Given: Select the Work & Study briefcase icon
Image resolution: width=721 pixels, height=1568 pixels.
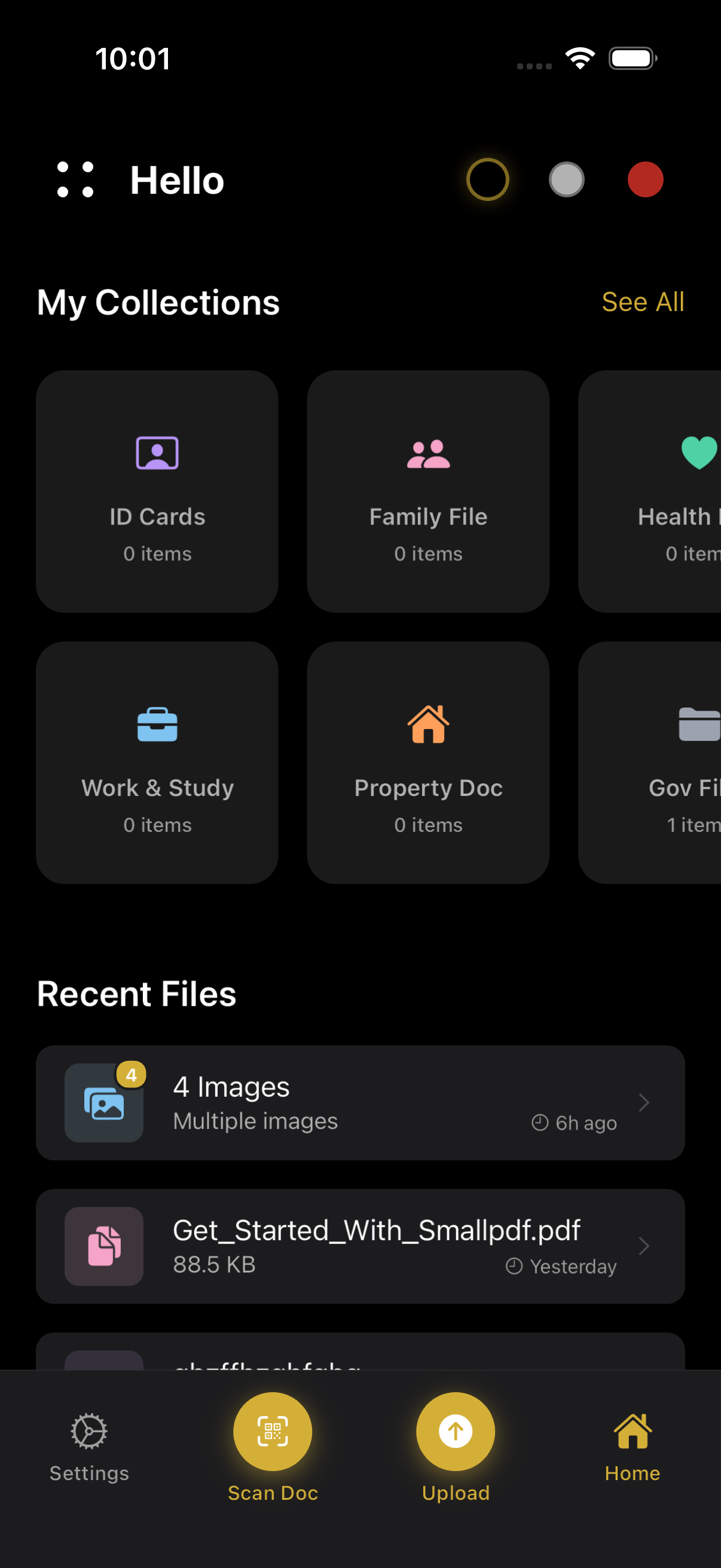Looking at the screenshot, I should click(157, 723).
